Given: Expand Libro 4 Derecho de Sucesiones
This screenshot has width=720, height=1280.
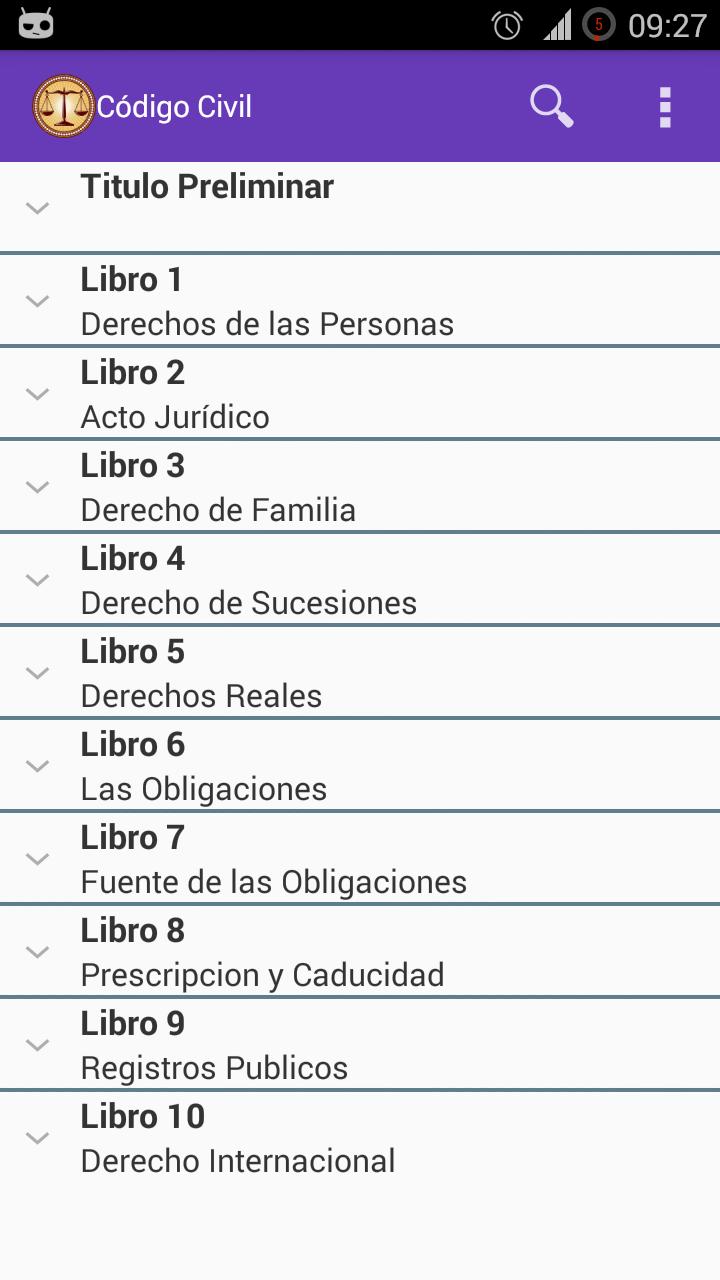Looking at the screenshot, I should coord(38,580).
